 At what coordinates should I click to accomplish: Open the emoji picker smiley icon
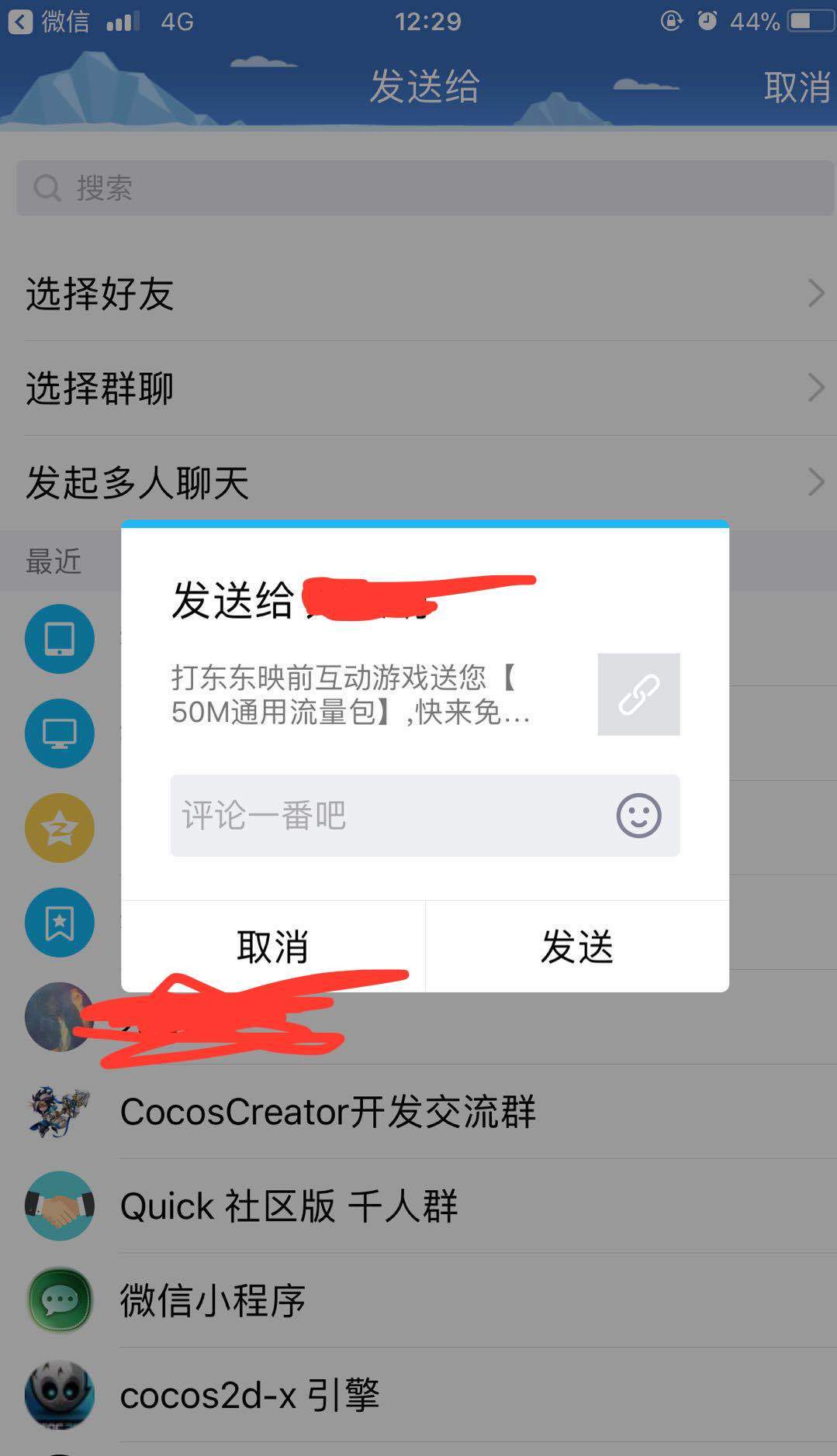(x=638, y=816)
